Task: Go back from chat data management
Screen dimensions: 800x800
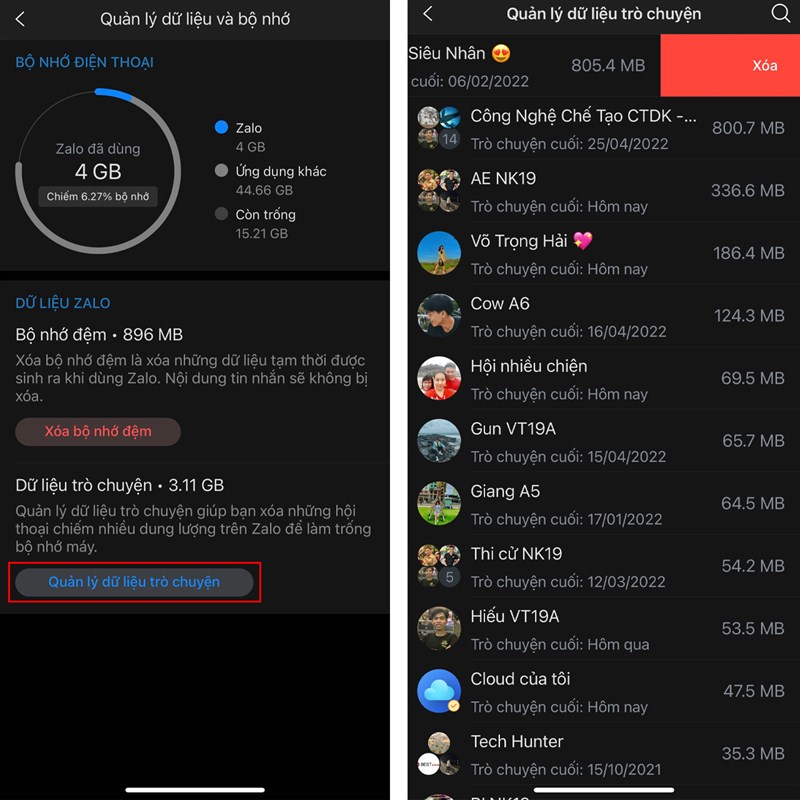Action: click(428, 14)
